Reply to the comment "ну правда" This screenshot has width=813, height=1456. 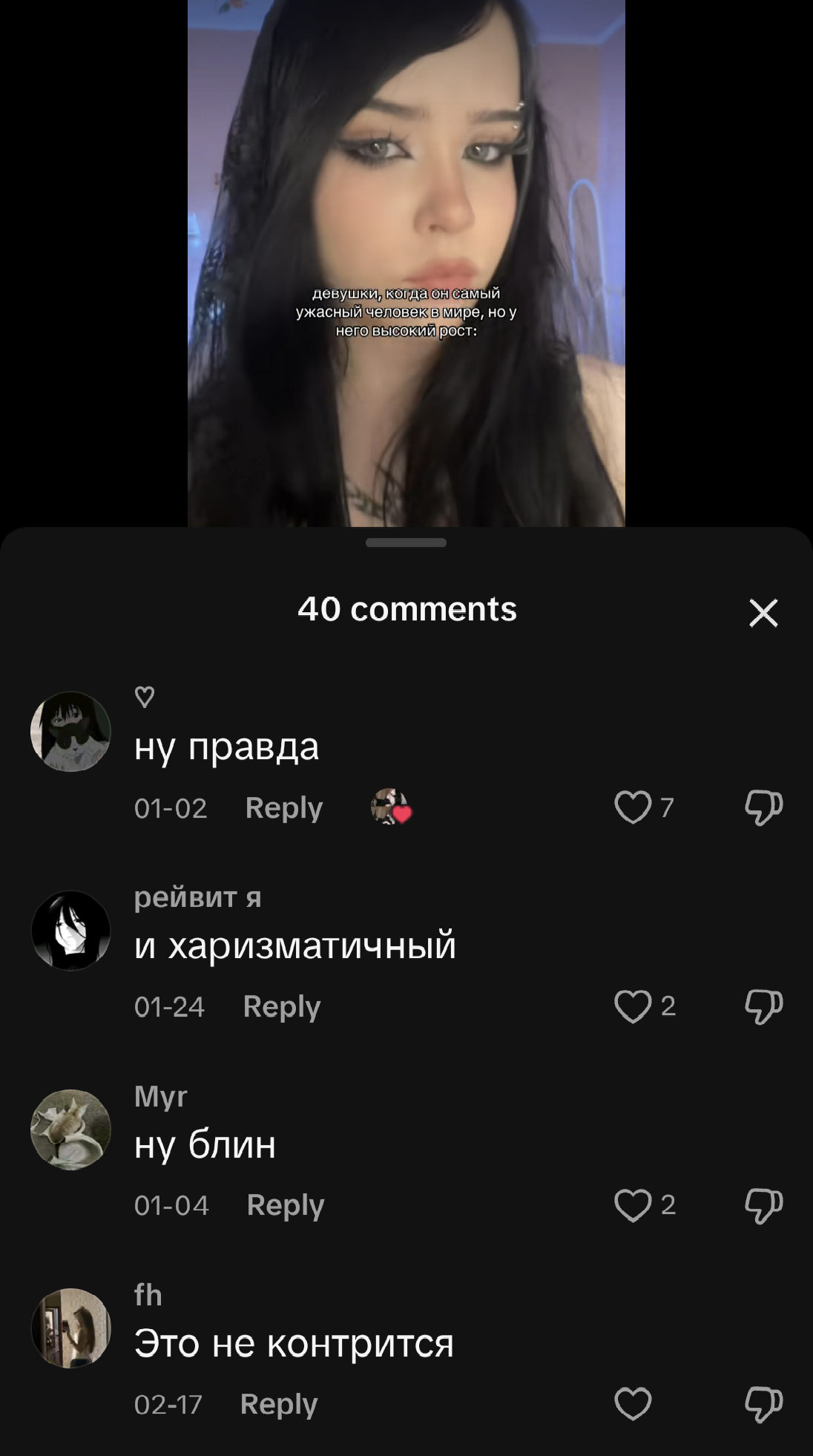[283, 807]
